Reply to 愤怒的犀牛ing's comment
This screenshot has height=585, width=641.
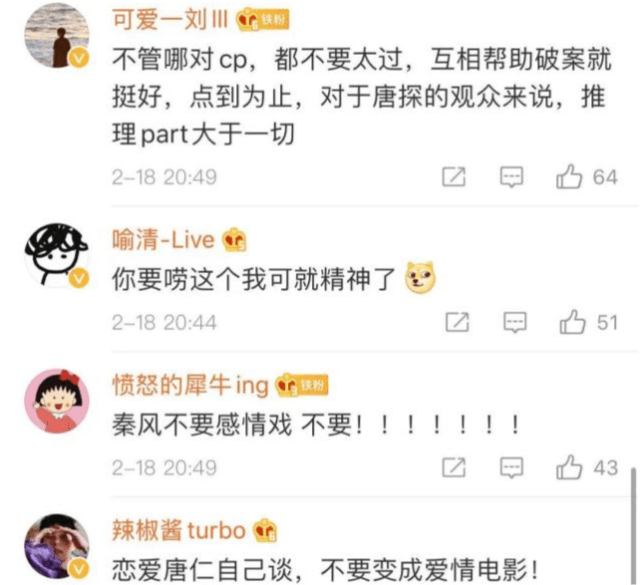tap(512, 467)
